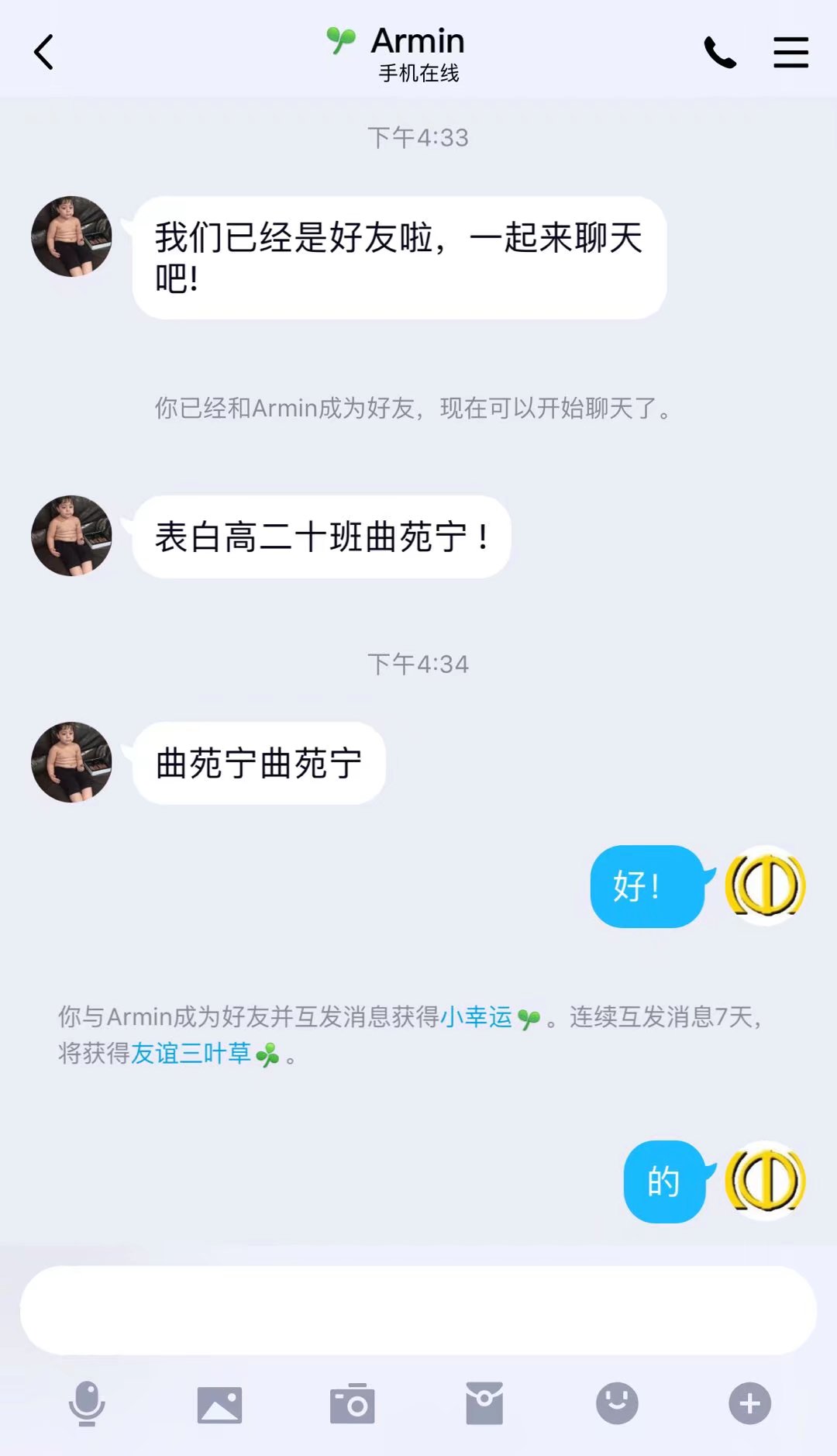
Task: Open more options with the plus icon
Action: coord(749,1403)
